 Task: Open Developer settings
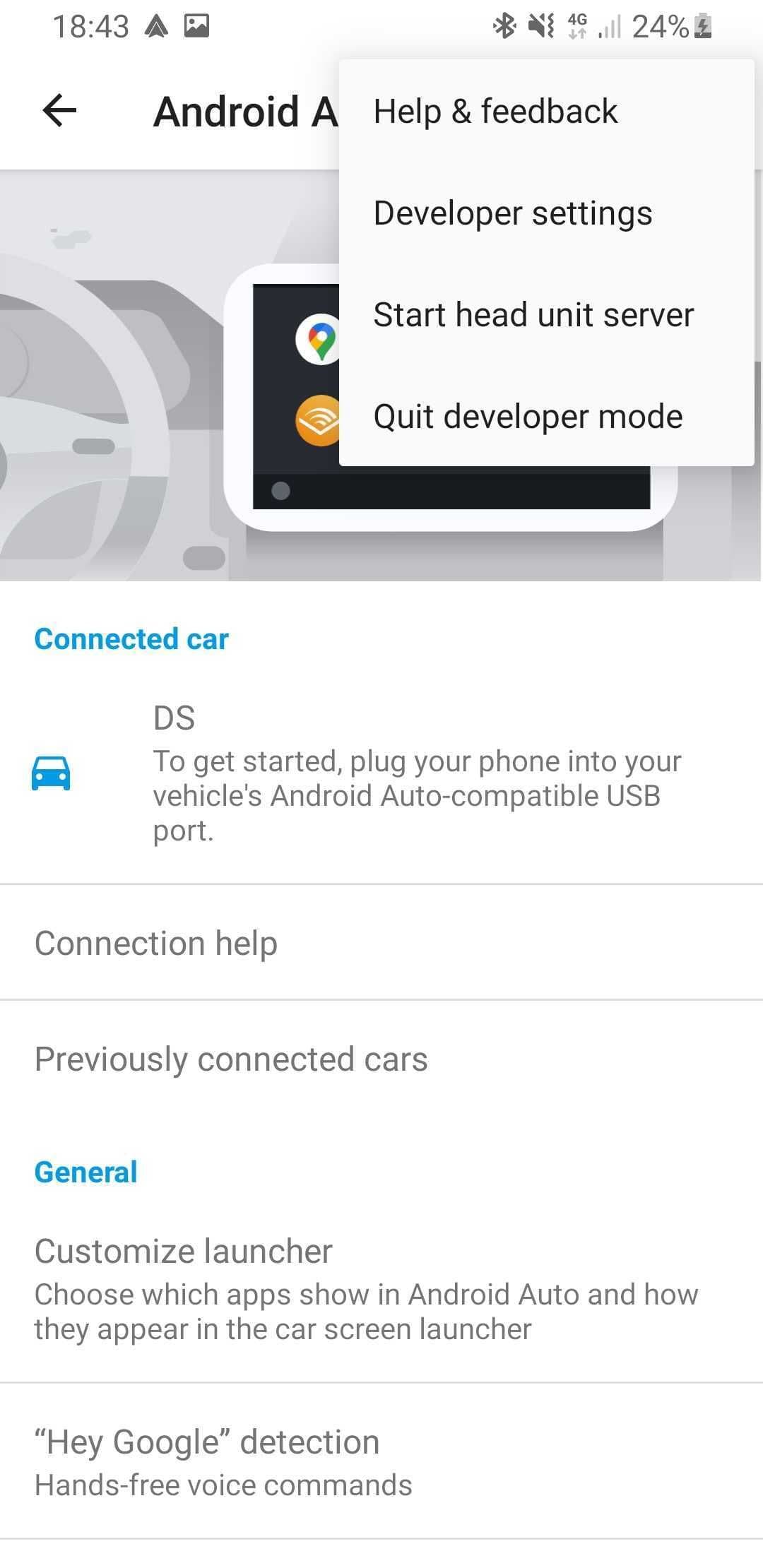tap(512, 213)
